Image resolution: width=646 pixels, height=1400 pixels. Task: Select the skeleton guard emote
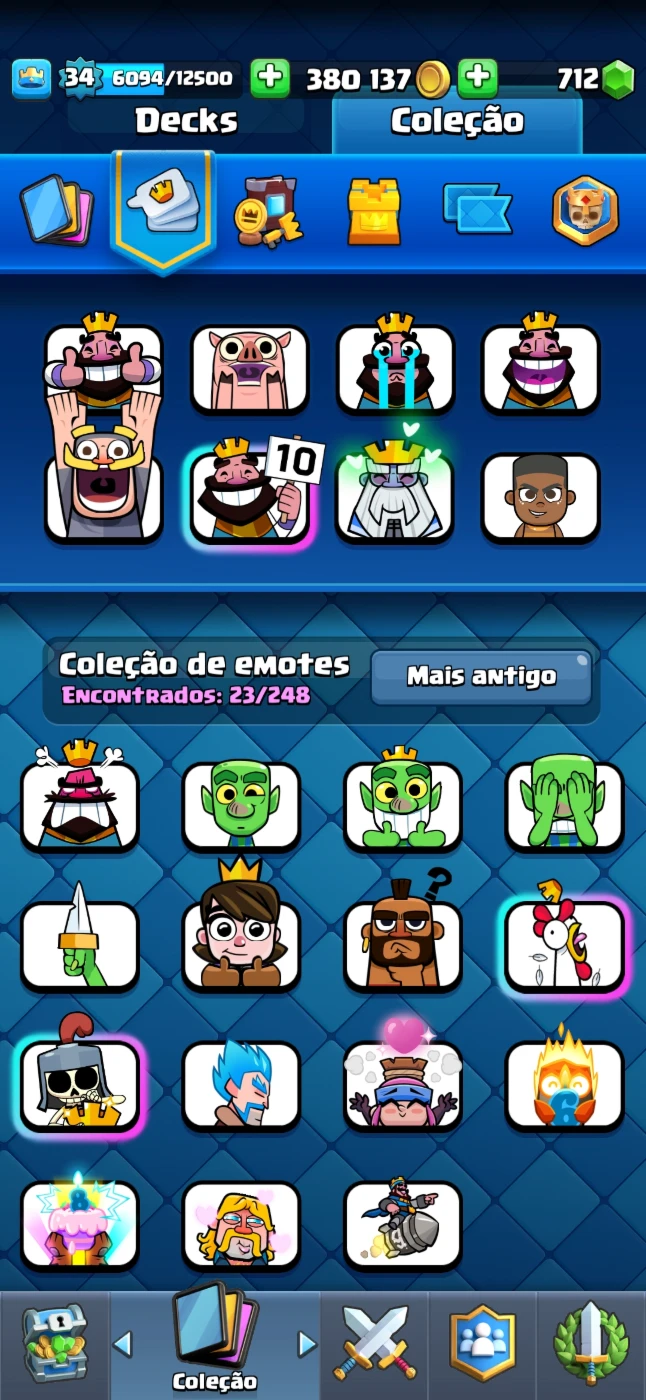(80, 1080)
